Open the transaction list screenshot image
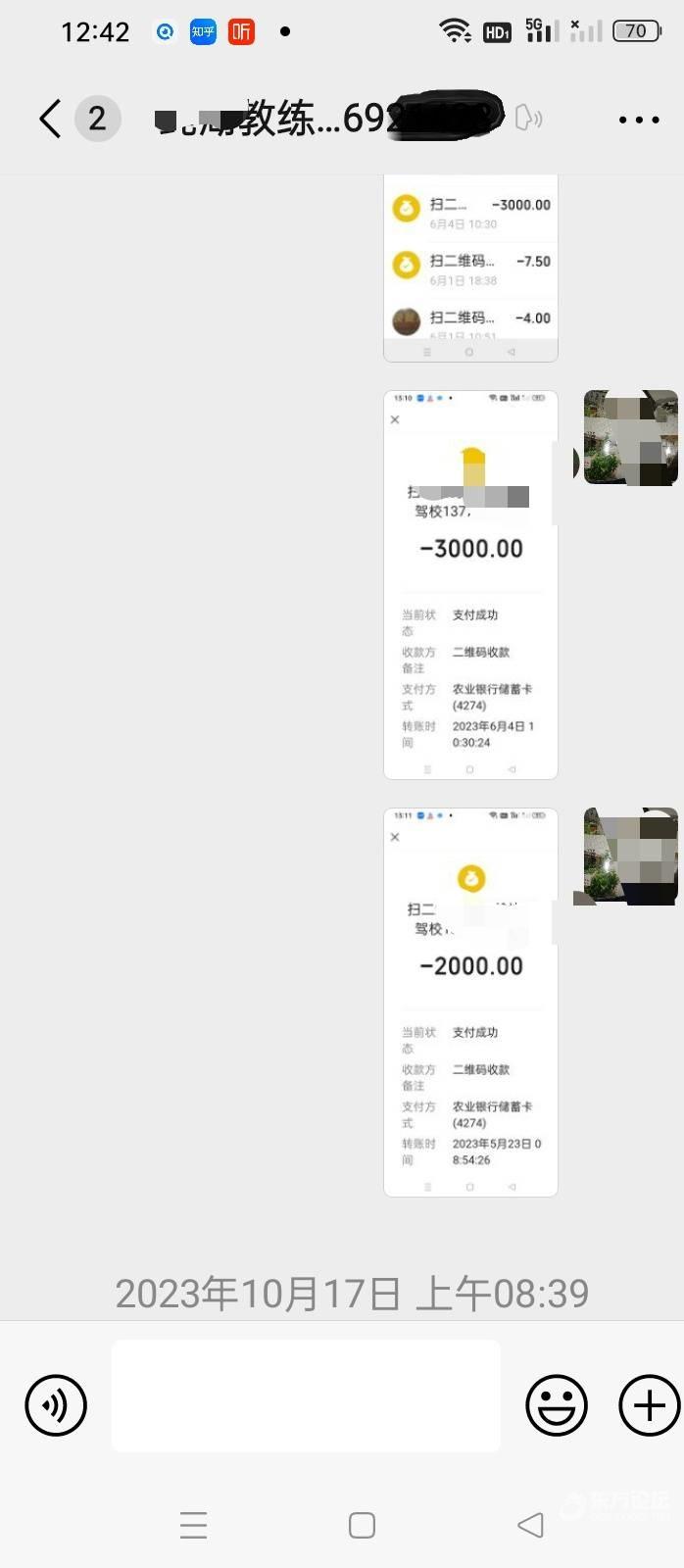Image resolution: width=684 pixels, height=1568 pixels. click(470, 267)
